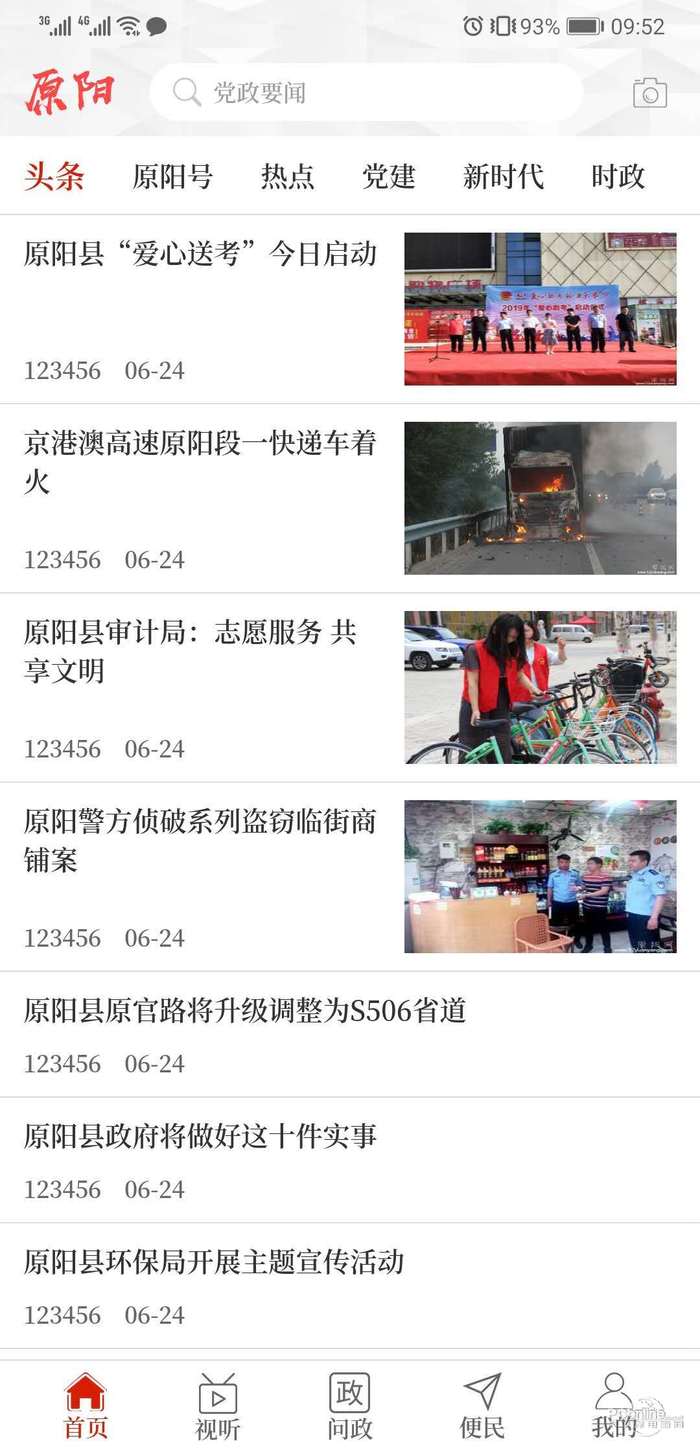700x1454 pixels.
Task: Select the 党建 tab
Action: (x=388, y=177)
